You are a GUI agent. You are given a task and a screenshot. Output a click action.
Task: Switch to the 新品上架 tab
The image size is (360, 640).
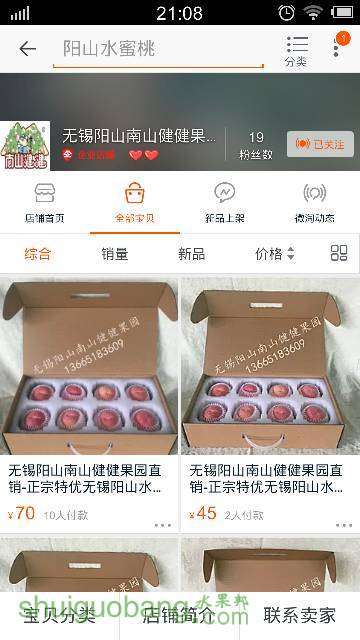[224, 203]
